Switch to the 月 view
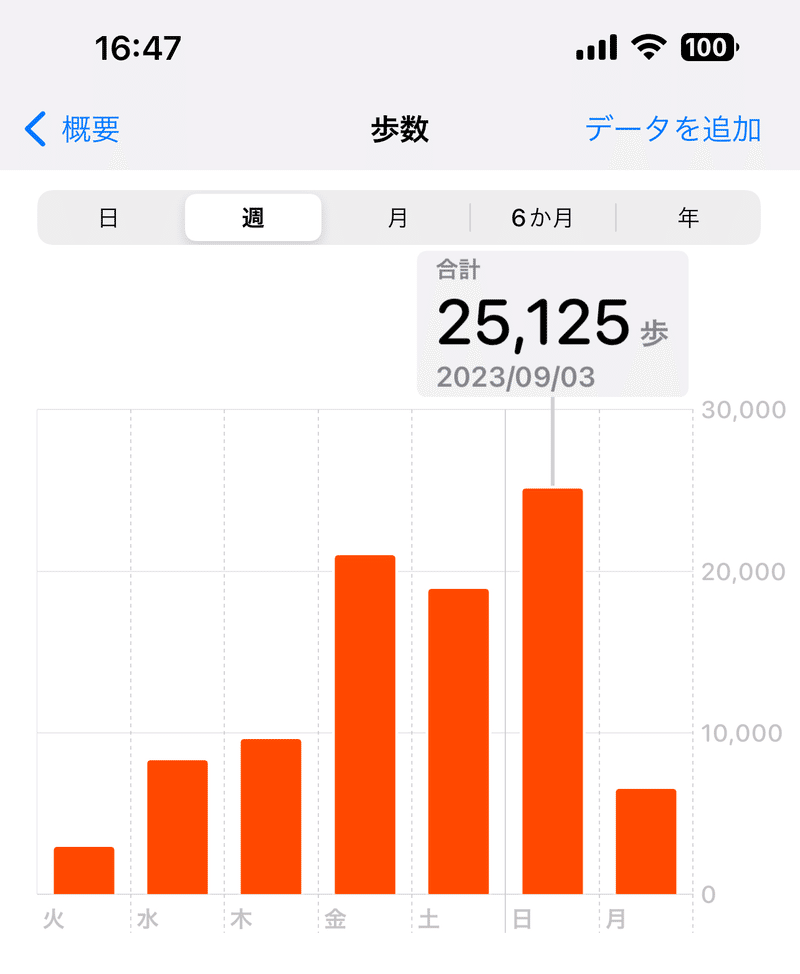800x974 pixels. point(398,218)
